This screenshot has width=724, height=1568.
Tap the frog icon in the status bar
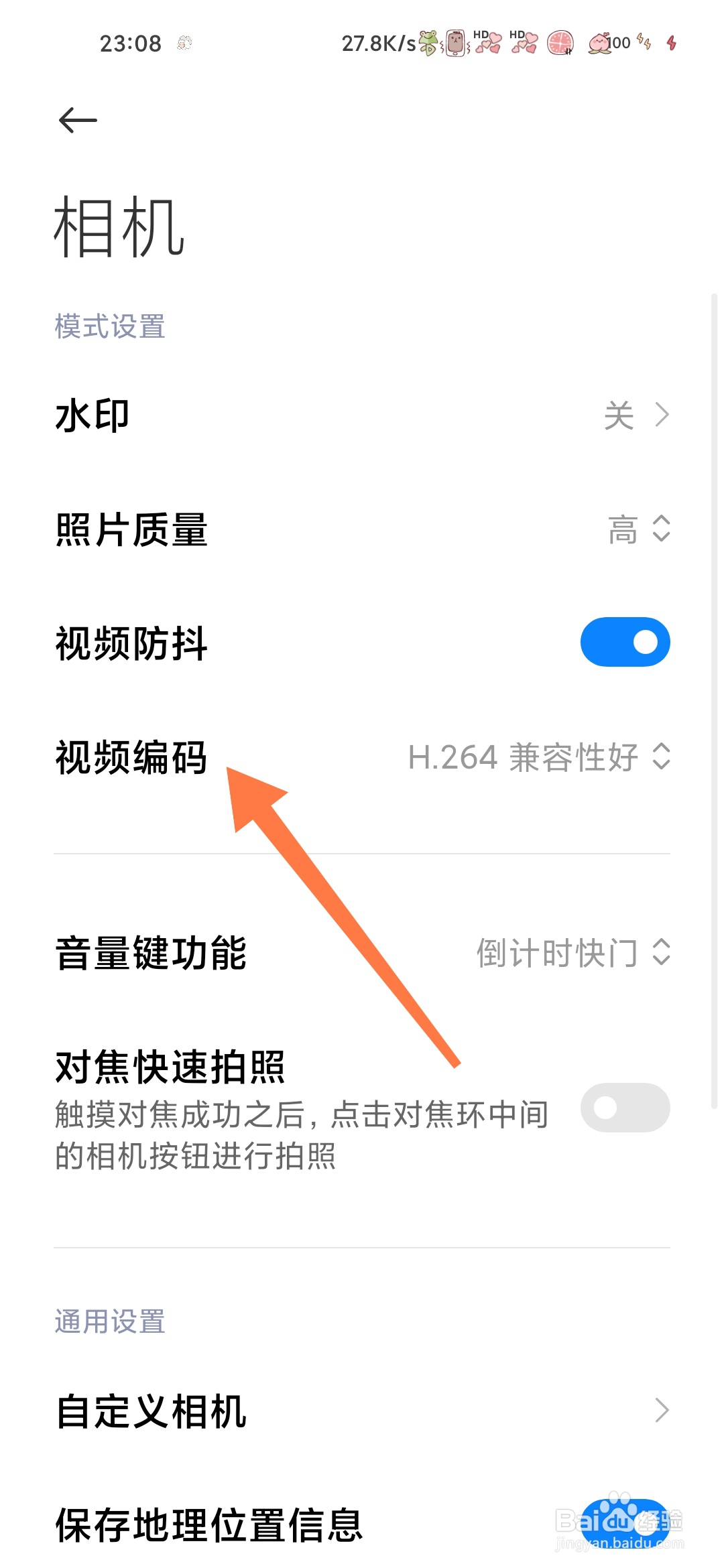click(427, 42)
